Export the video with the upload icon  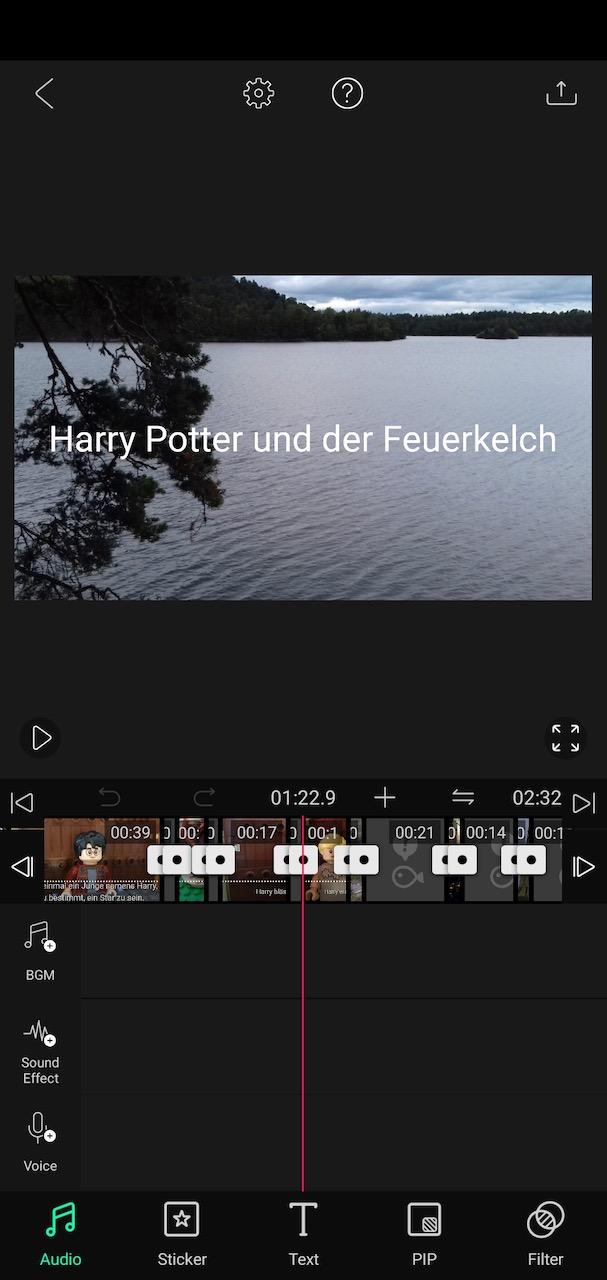click(561, 93)
